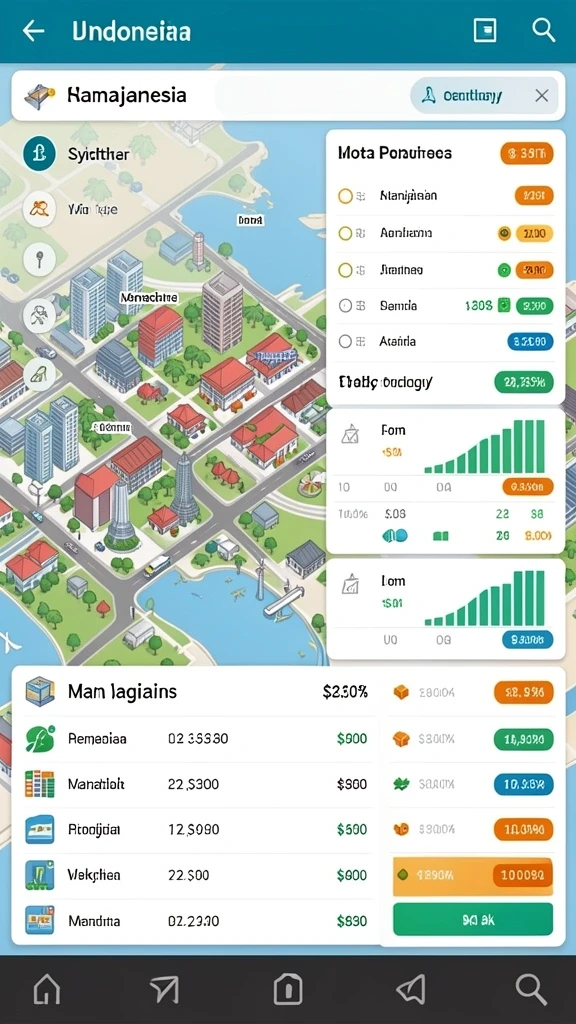Switch to the home tab in the bottom bar
The height and width of the screenshot is (1024, 576).
(46, 989)
